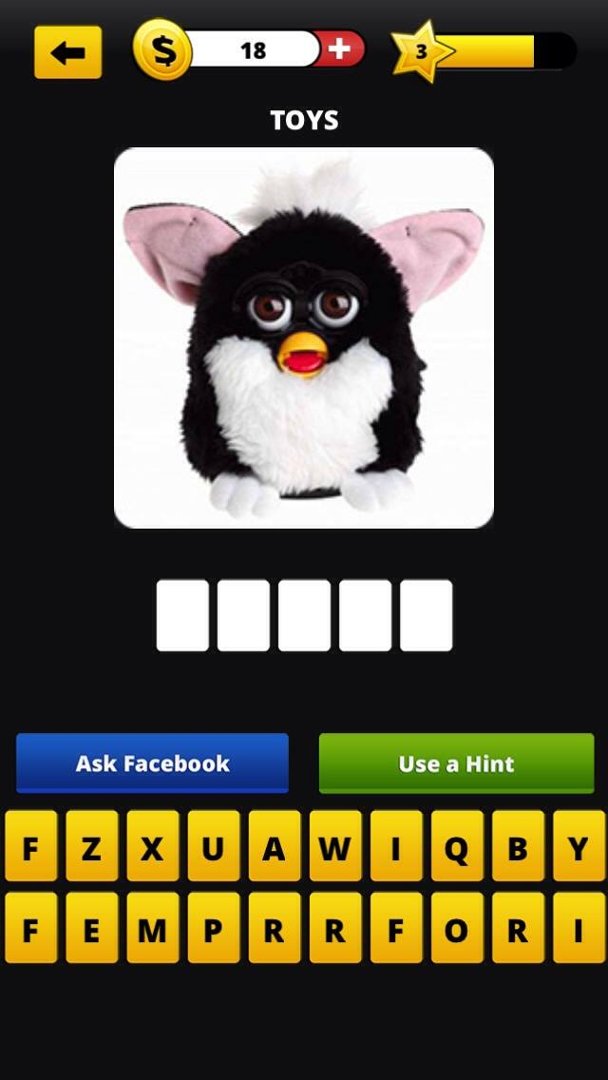Pick the letter B tile
This screenshot has width=608, height=1080.
518,846
